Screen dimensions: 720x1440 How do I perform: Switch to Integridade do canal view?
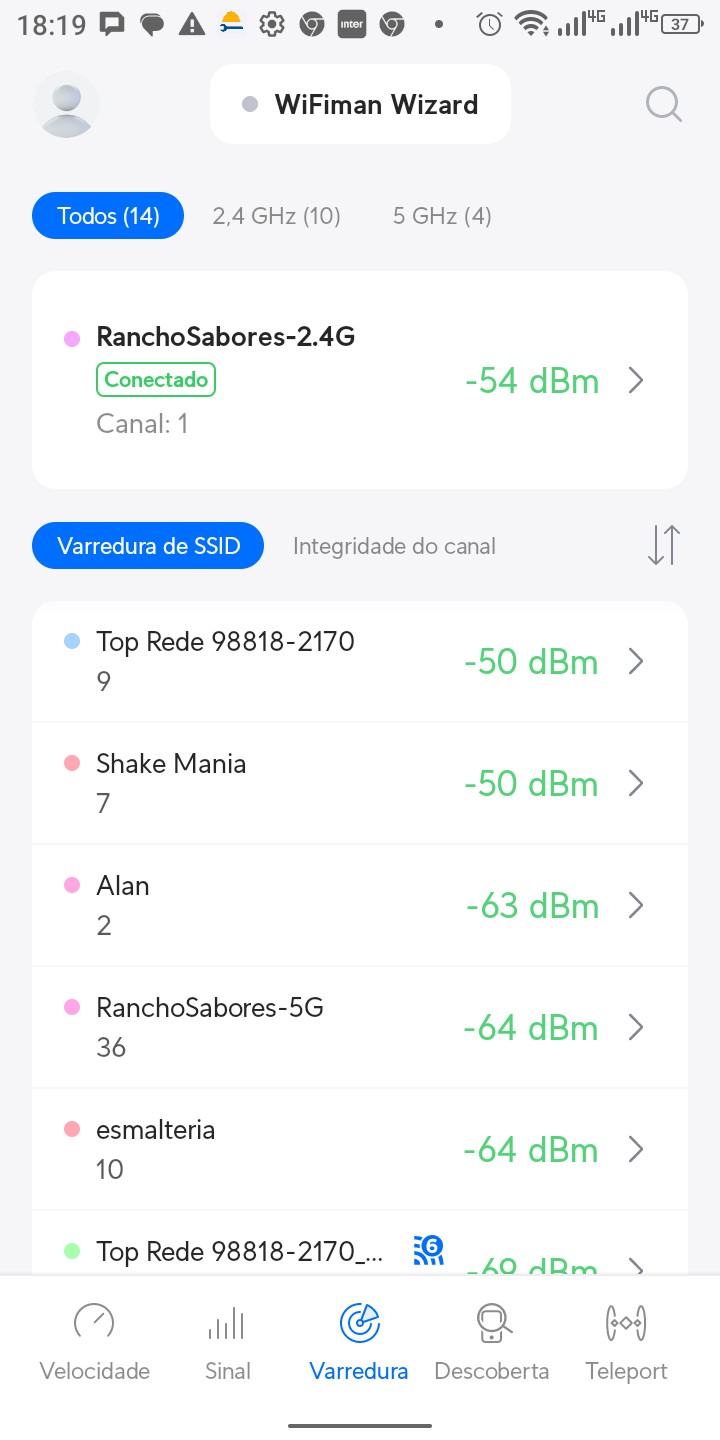(x=394, y=546)
